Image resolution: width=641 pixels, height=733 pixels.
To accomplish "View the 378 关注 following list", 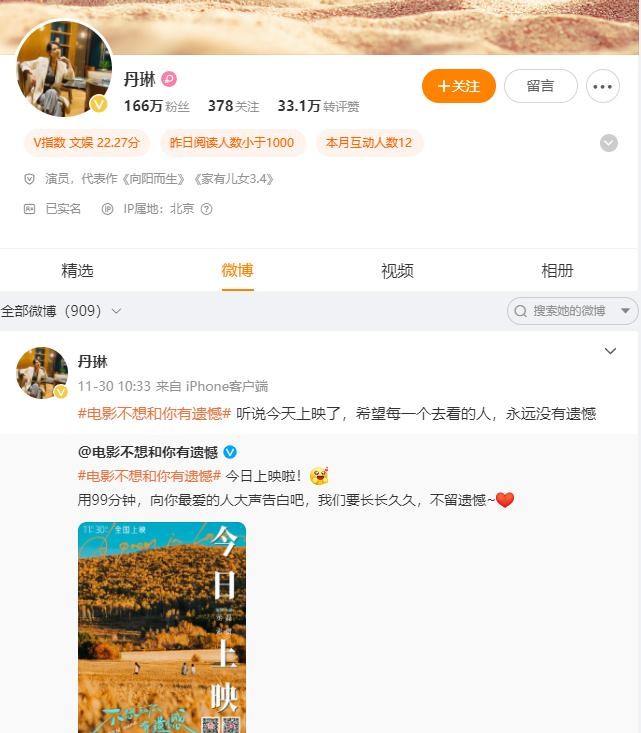I will [233, 106].
